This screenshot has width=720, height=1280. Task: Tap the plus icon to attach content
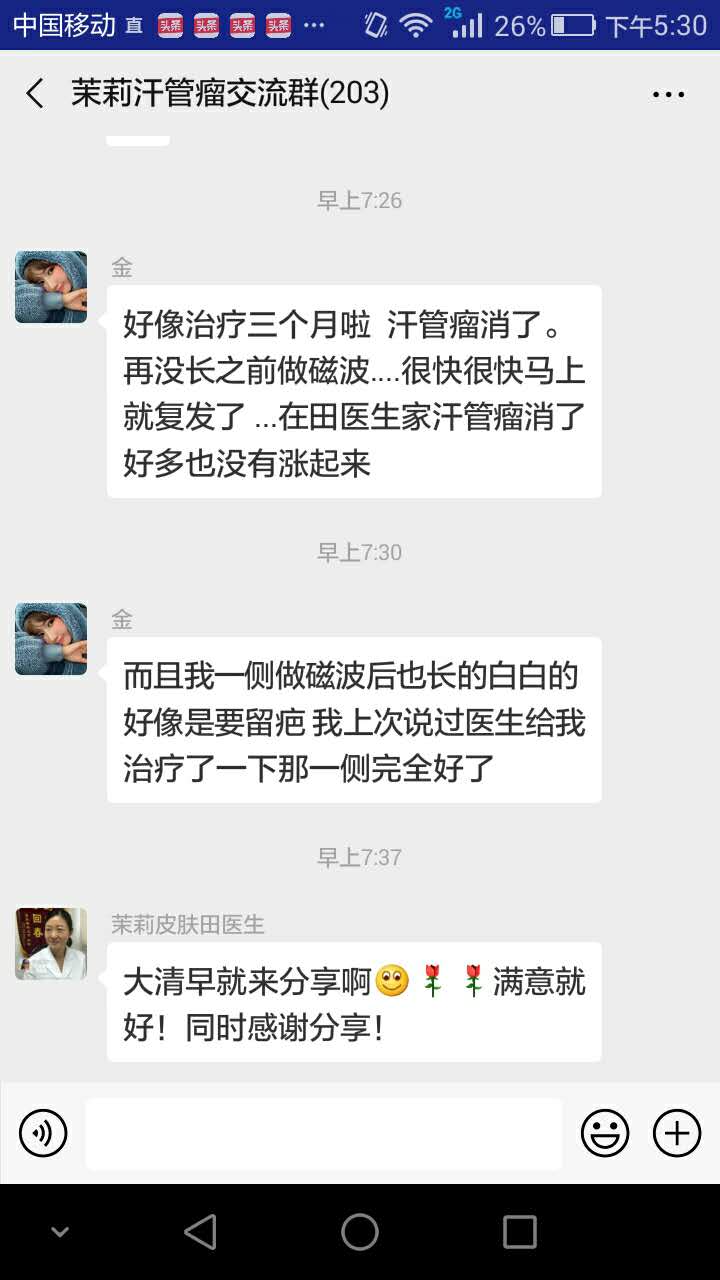(x=676, y=1133)
